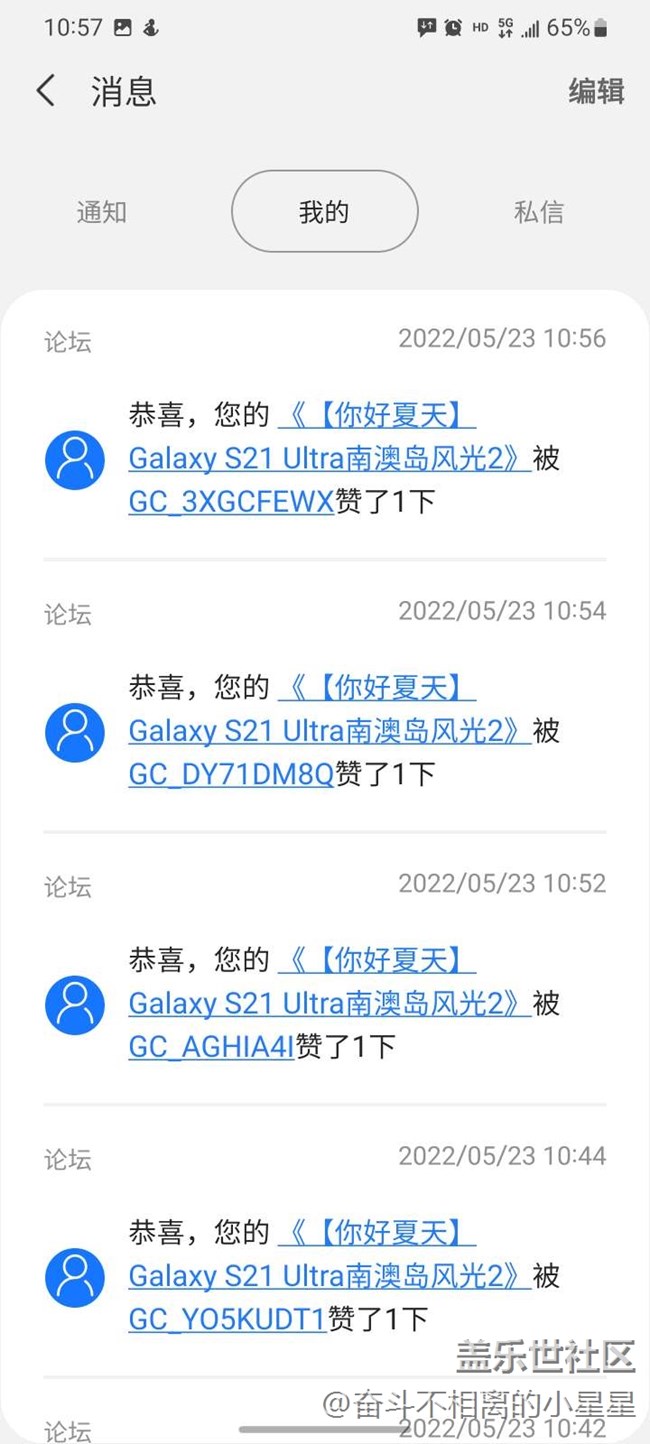650x1444 pixels.
Task: Open post link in the 10:52 message
Action: [x=330, y=982]
